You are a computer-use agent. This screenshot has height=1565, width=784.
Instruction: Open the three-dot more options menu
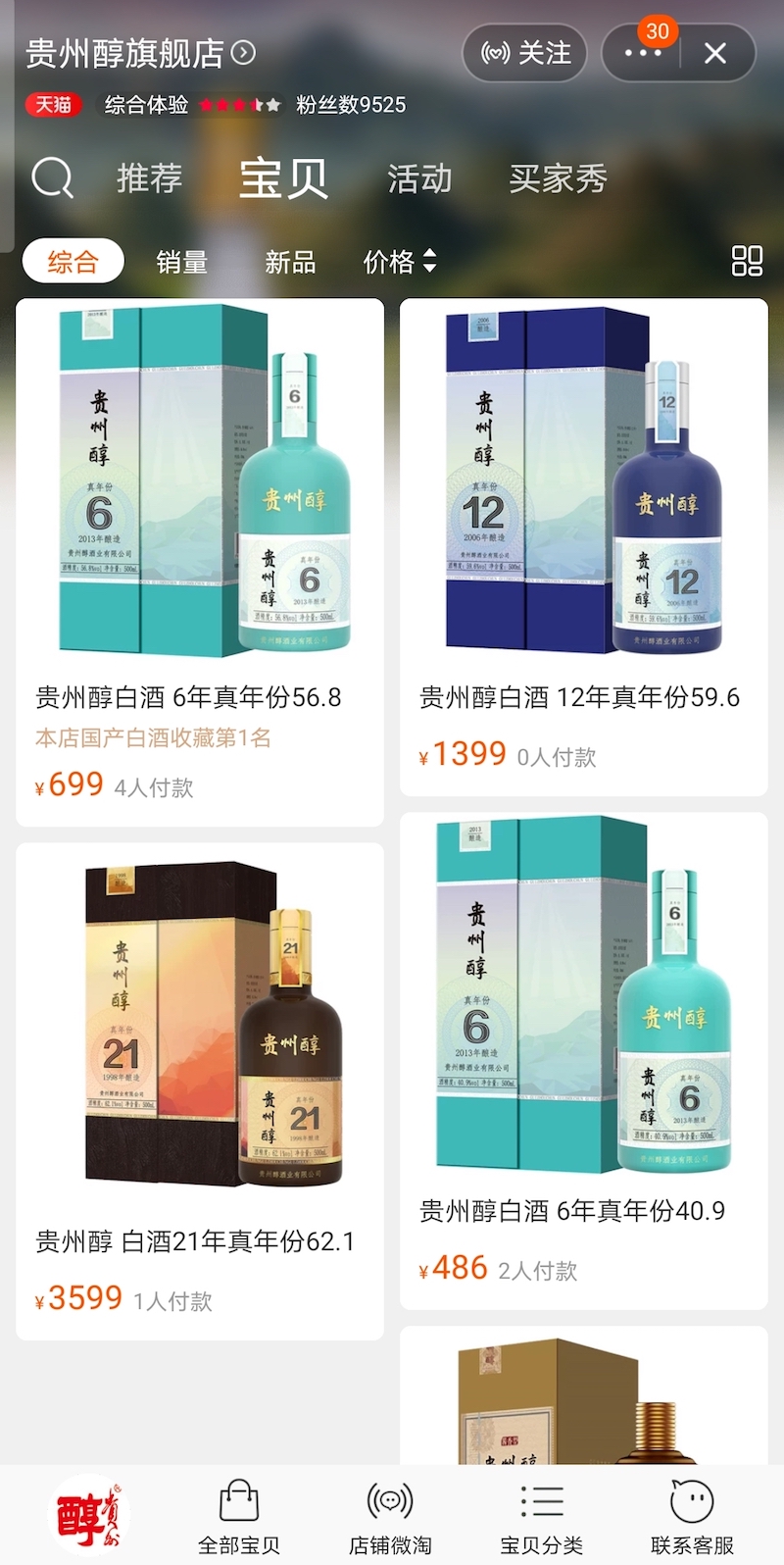point(642,53)
